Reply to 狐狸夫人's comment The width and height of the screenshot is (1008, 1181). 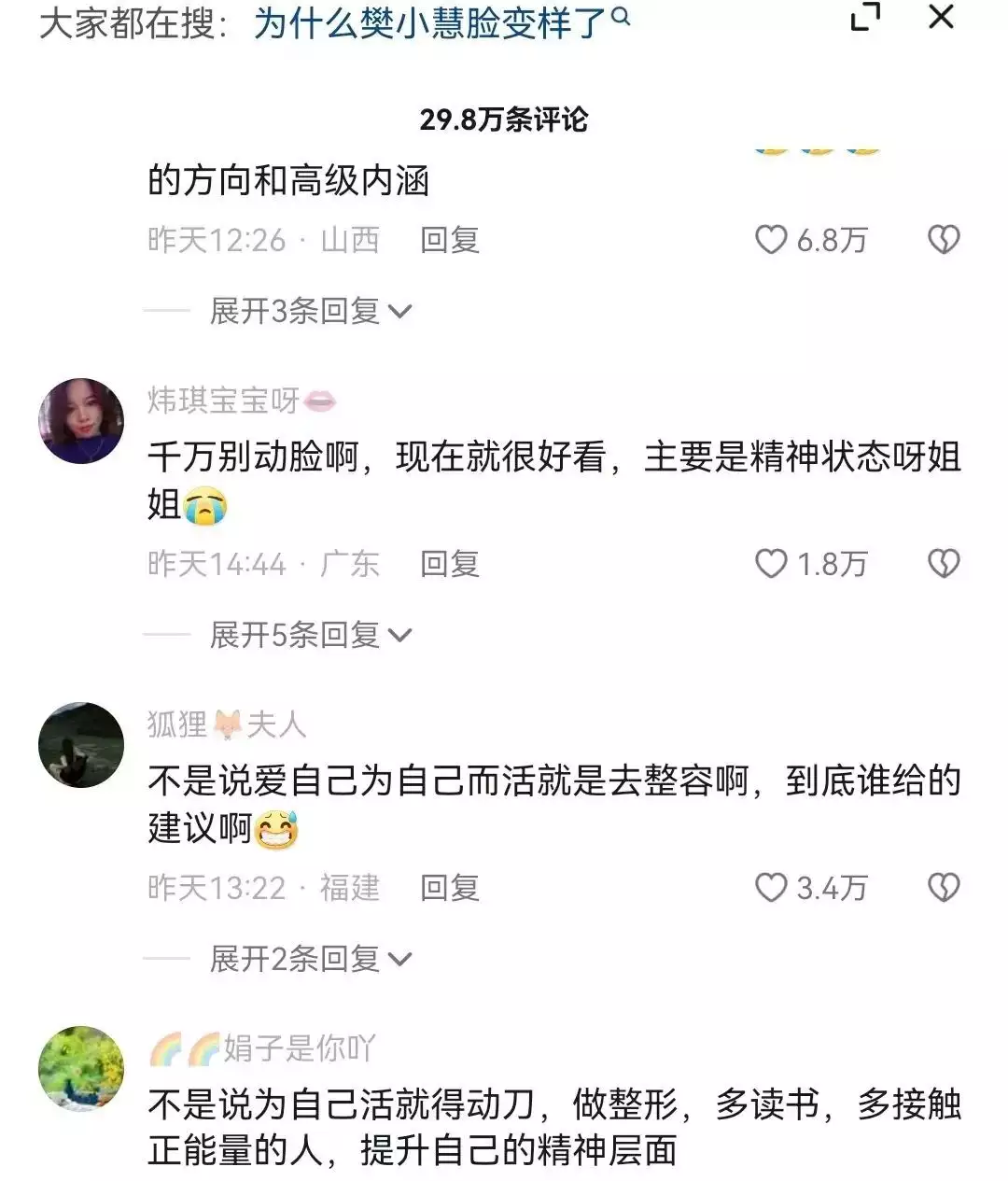point(449,888)
